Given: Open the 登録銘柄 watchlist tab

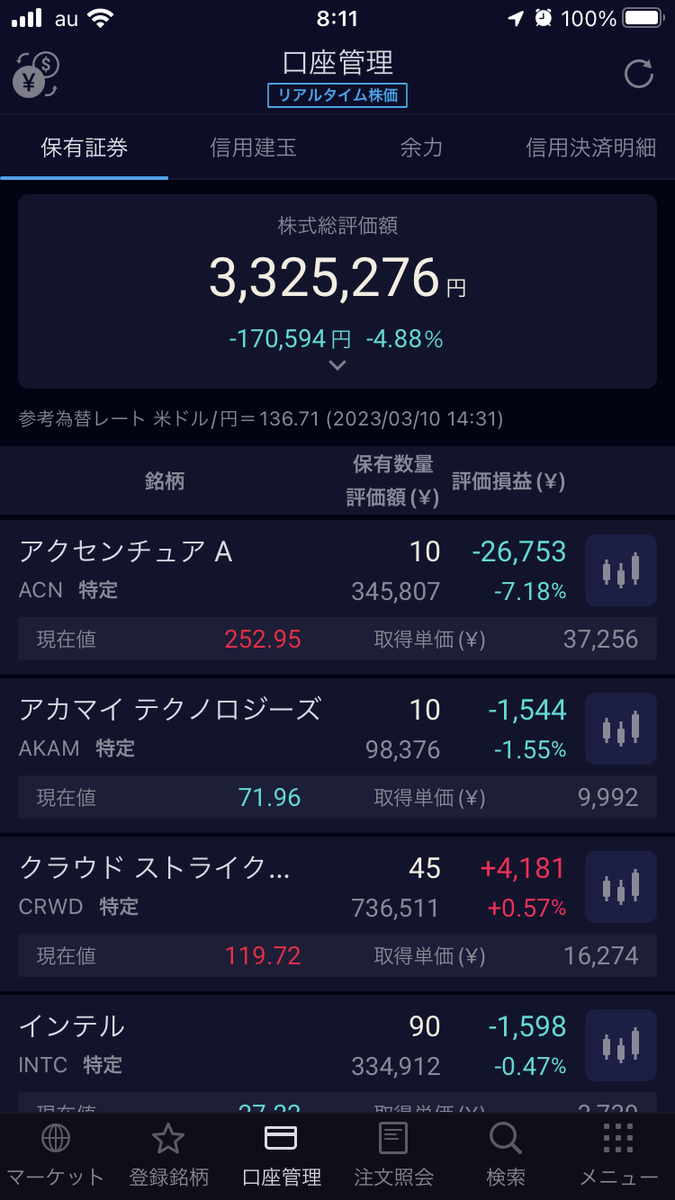Looking at the screenshot, I should pyautogui.click(x=168, y=1155).
